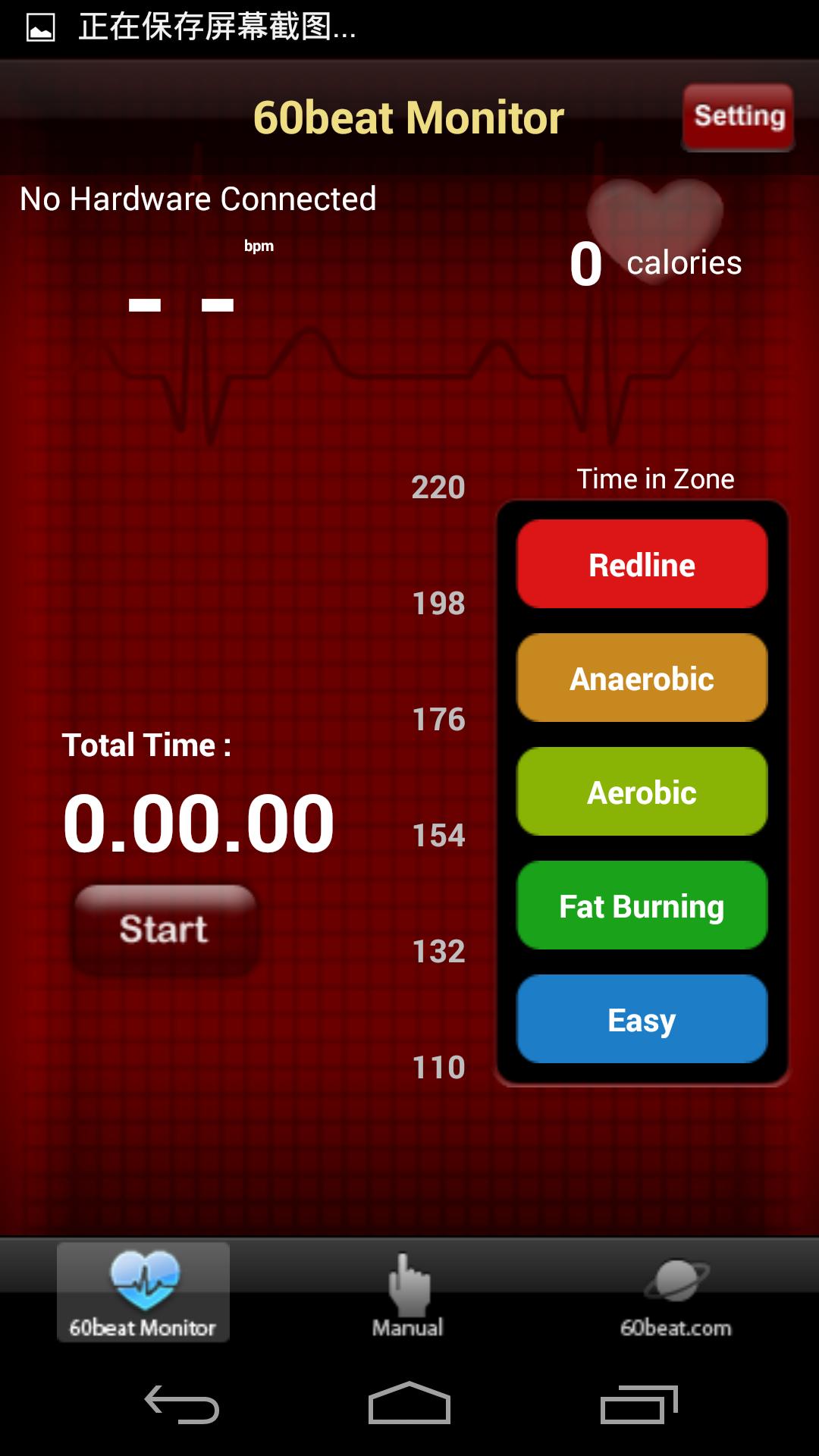Open the Setting menu
Viewport: 819px width, 1456px height.
pyautogui.click(x=737, y=116)
